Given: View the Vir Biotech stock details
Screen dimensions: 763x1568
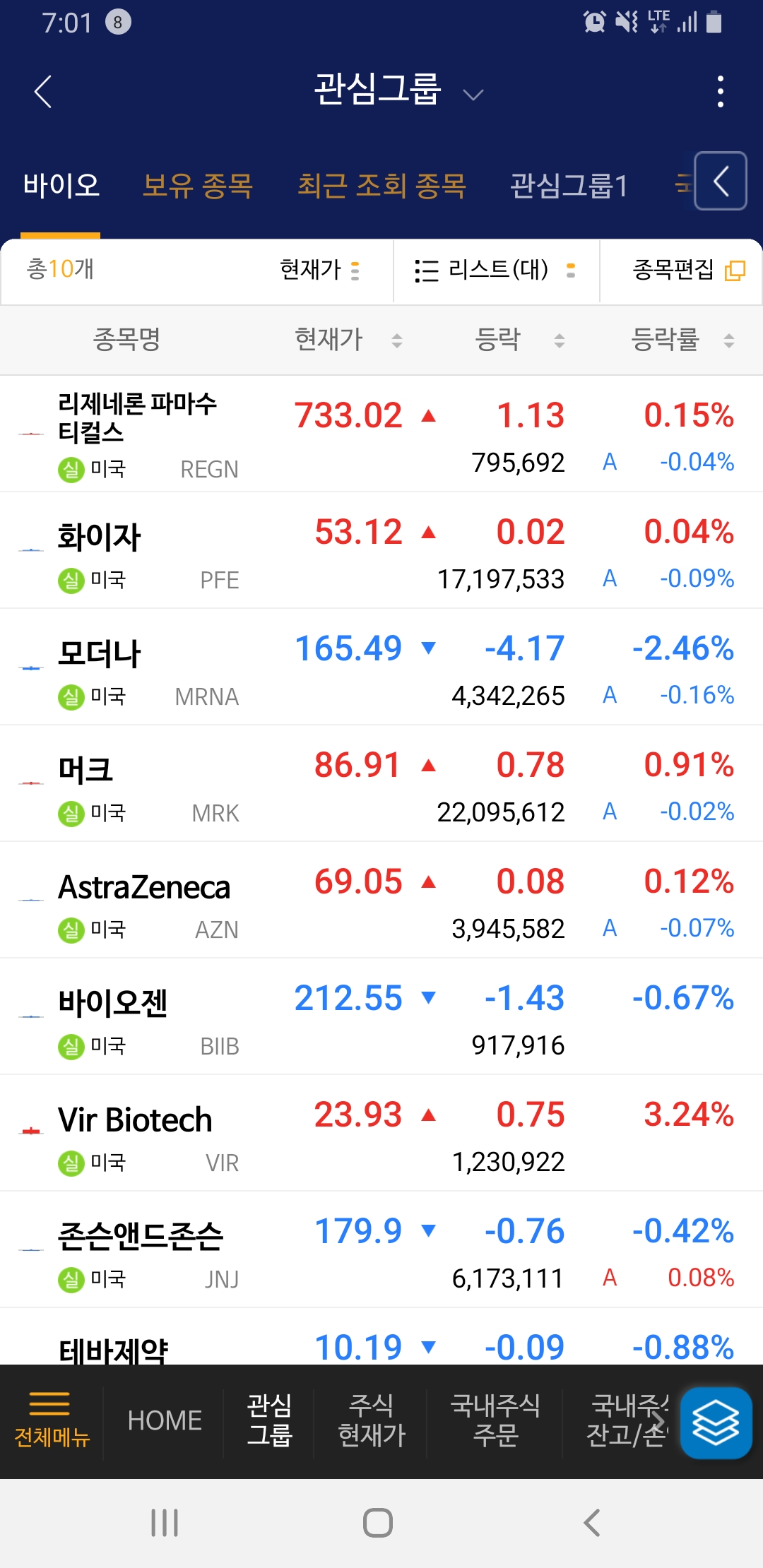Looking at the screenshot, I should (381, 1133).
